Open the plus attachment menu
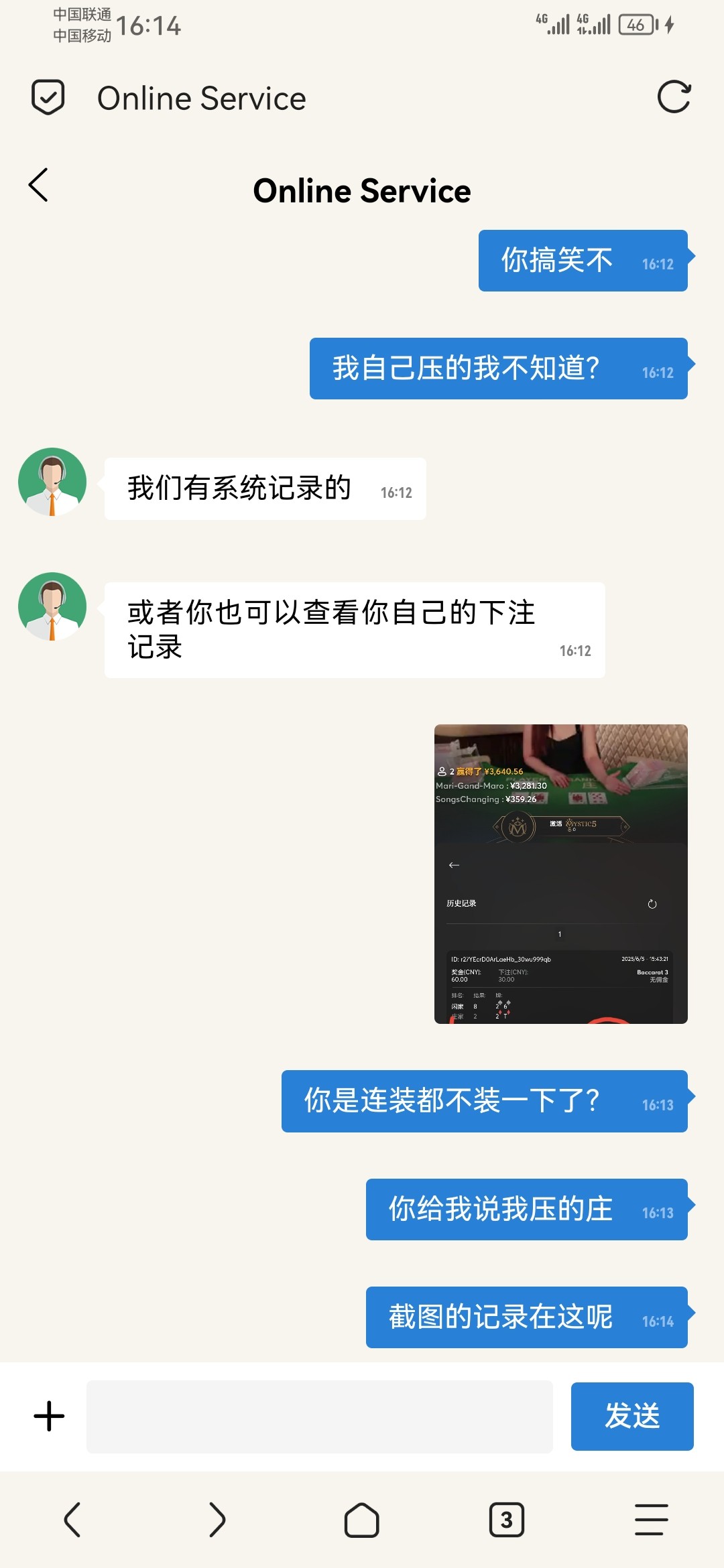This screenshot has width=724, height=1568. click(49, 1416)
